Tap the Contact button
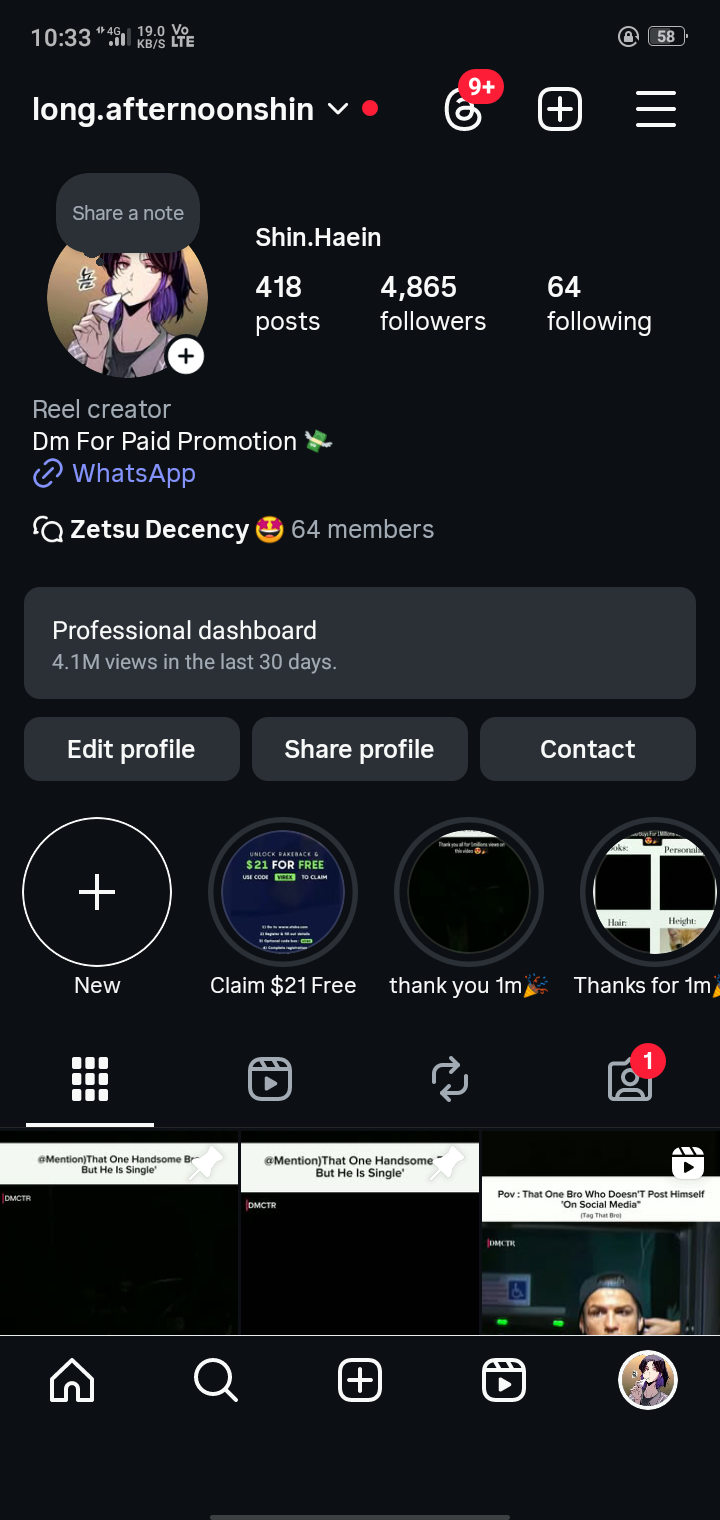The height and width of the screenshot is (1520, 720). (588, 749)
